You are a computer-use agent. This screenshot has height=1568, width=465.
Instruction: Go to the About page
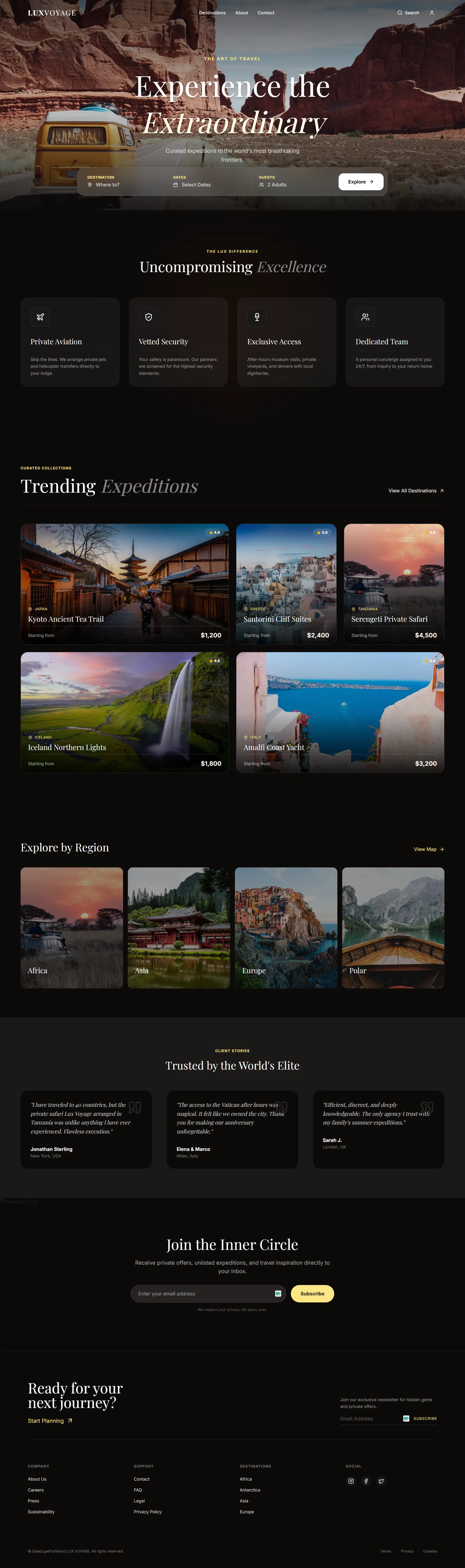242,13
